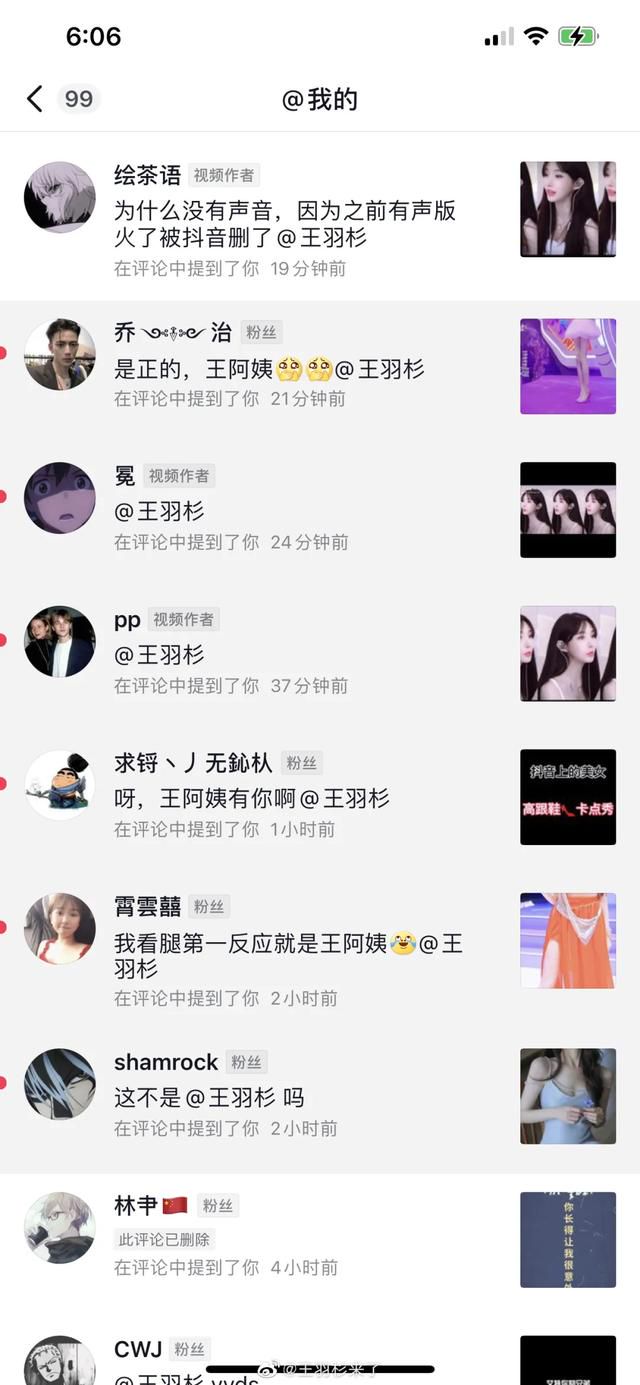View video thumbnail beside pp's comment

(568, 653)
